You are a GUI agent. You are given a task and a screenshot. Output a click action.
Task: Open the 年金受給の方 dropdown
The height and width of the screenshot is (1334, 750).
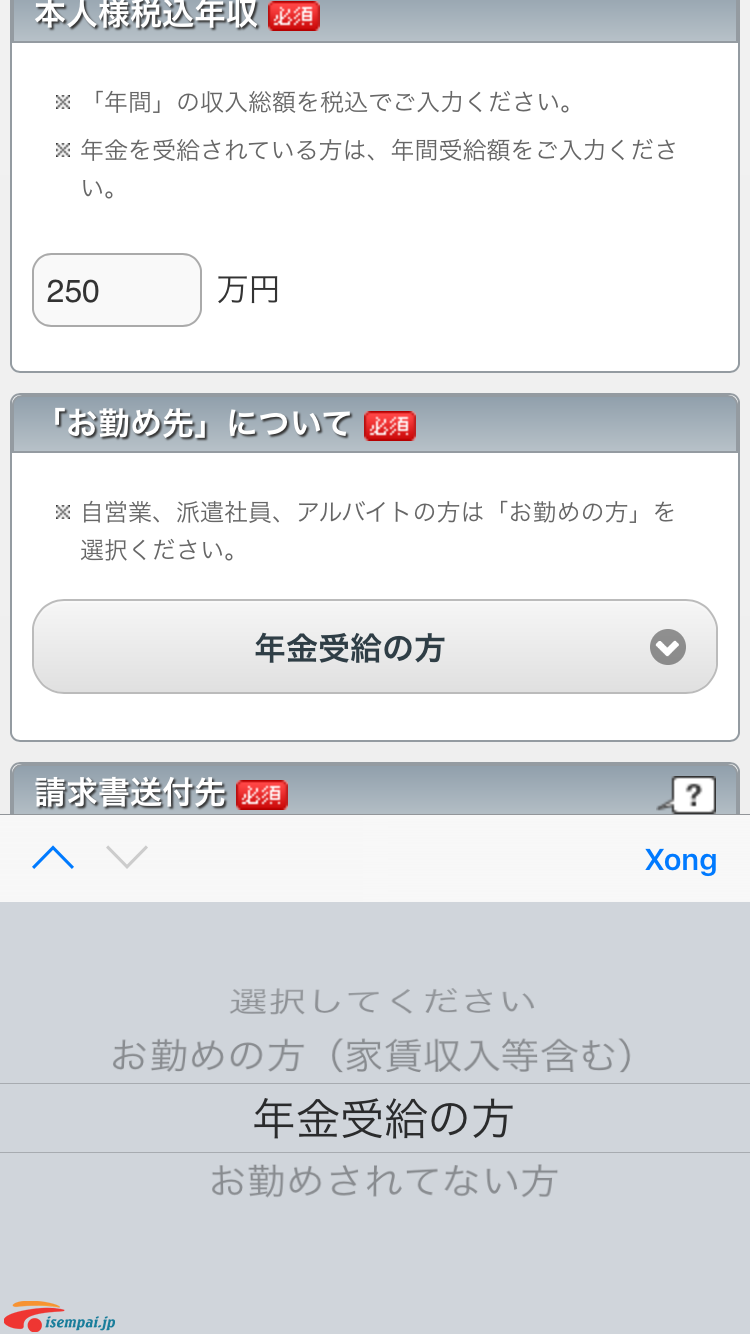pos(375,647)
